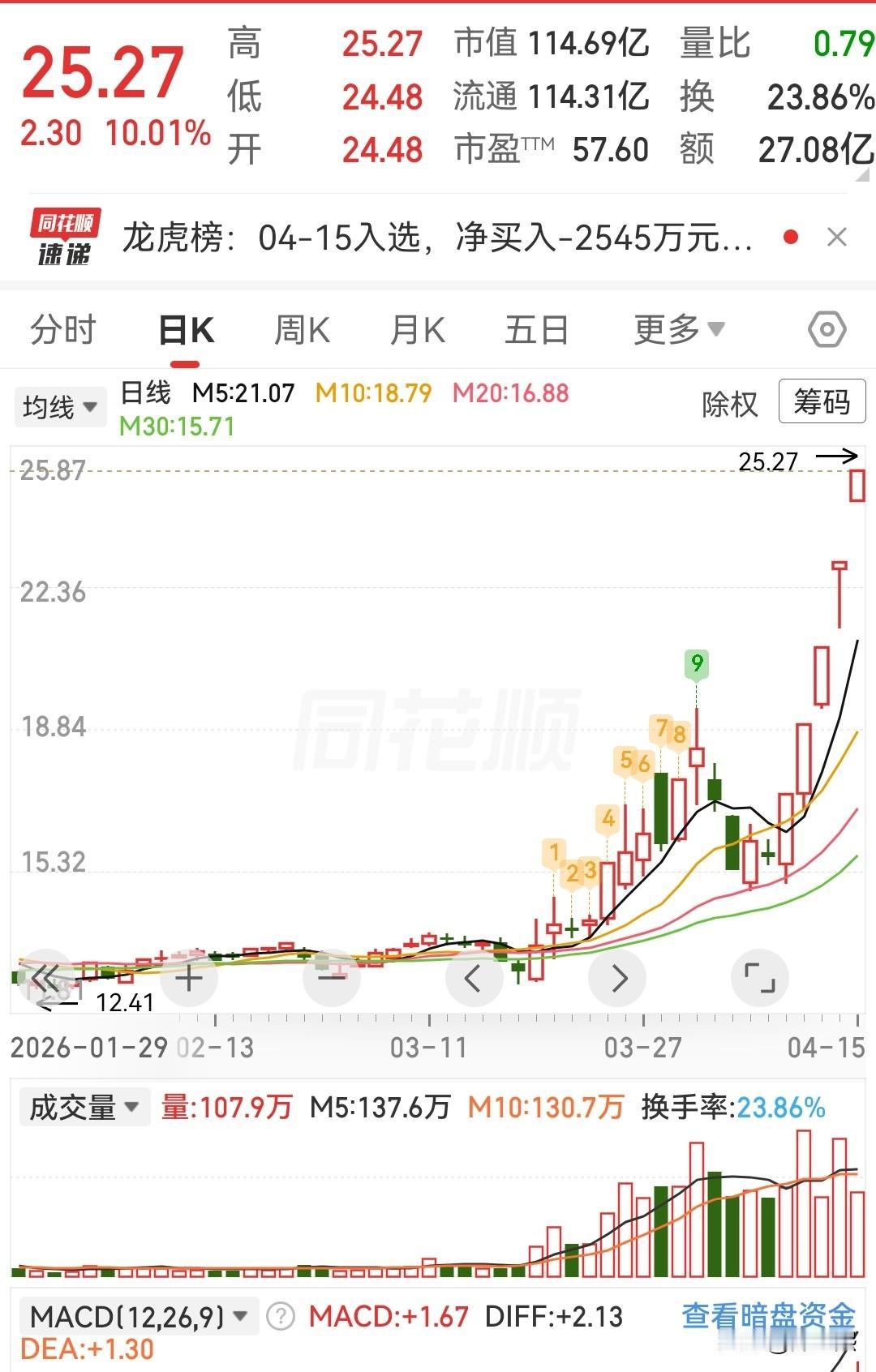
Task: Open the 均线 moving average dropdown
Action: click(60, 406)
